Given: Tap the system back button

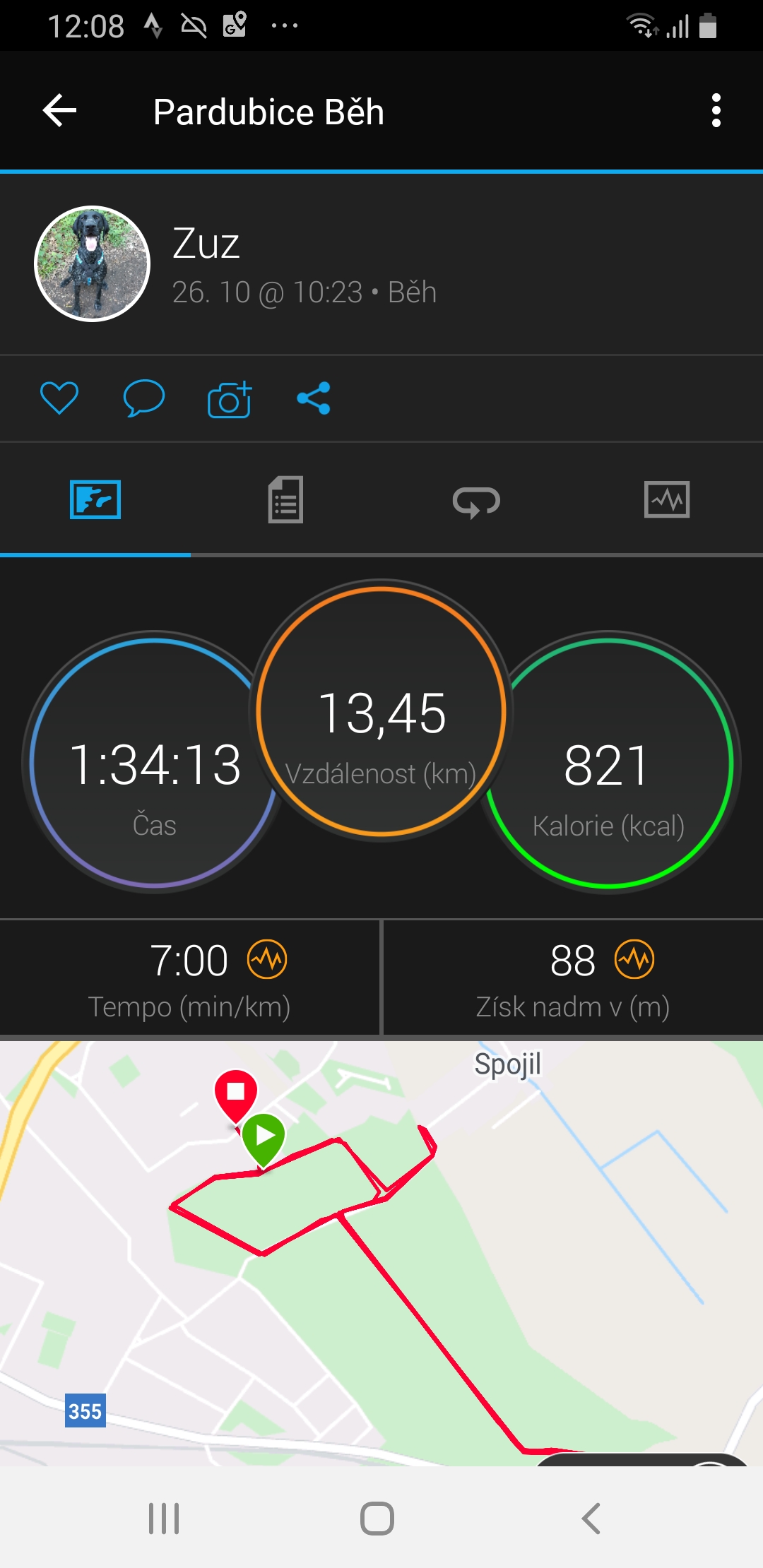Looking at the screenshot, I should click(591, 1518).
